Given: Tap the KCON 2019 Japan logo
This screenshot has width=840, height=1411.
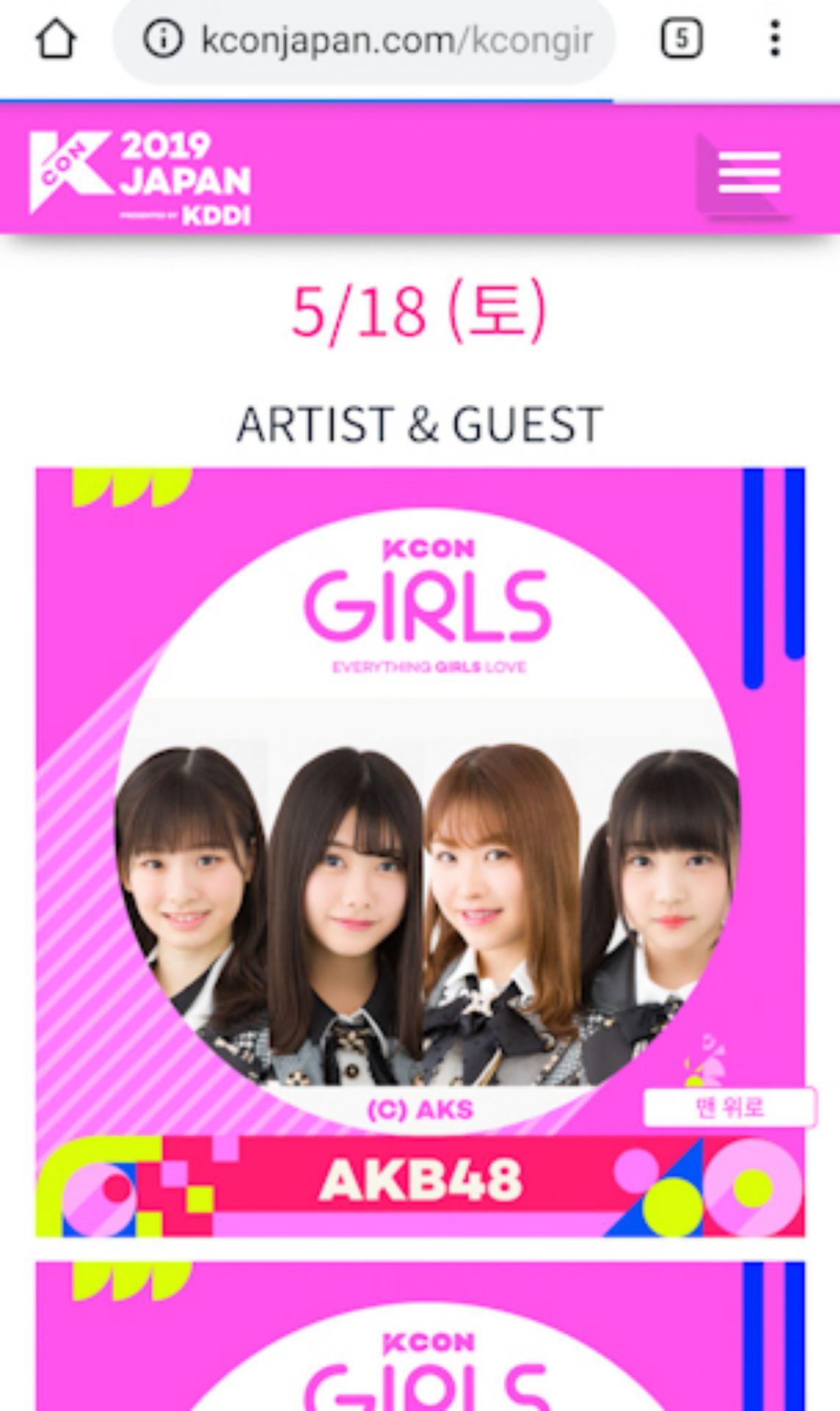Looking at the screenshot, I should click(140, 177).
